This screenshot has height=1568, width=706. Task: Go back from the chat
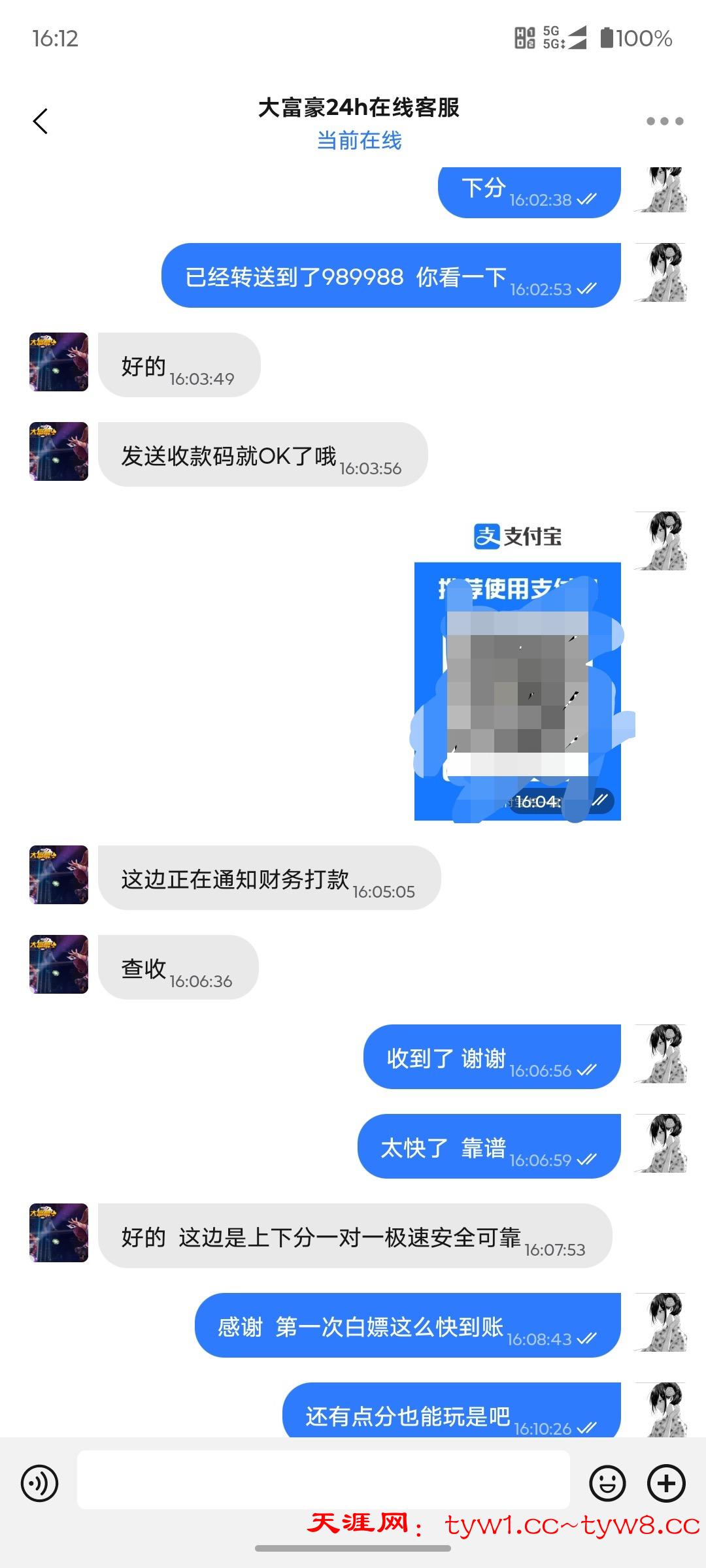point(41,121)
